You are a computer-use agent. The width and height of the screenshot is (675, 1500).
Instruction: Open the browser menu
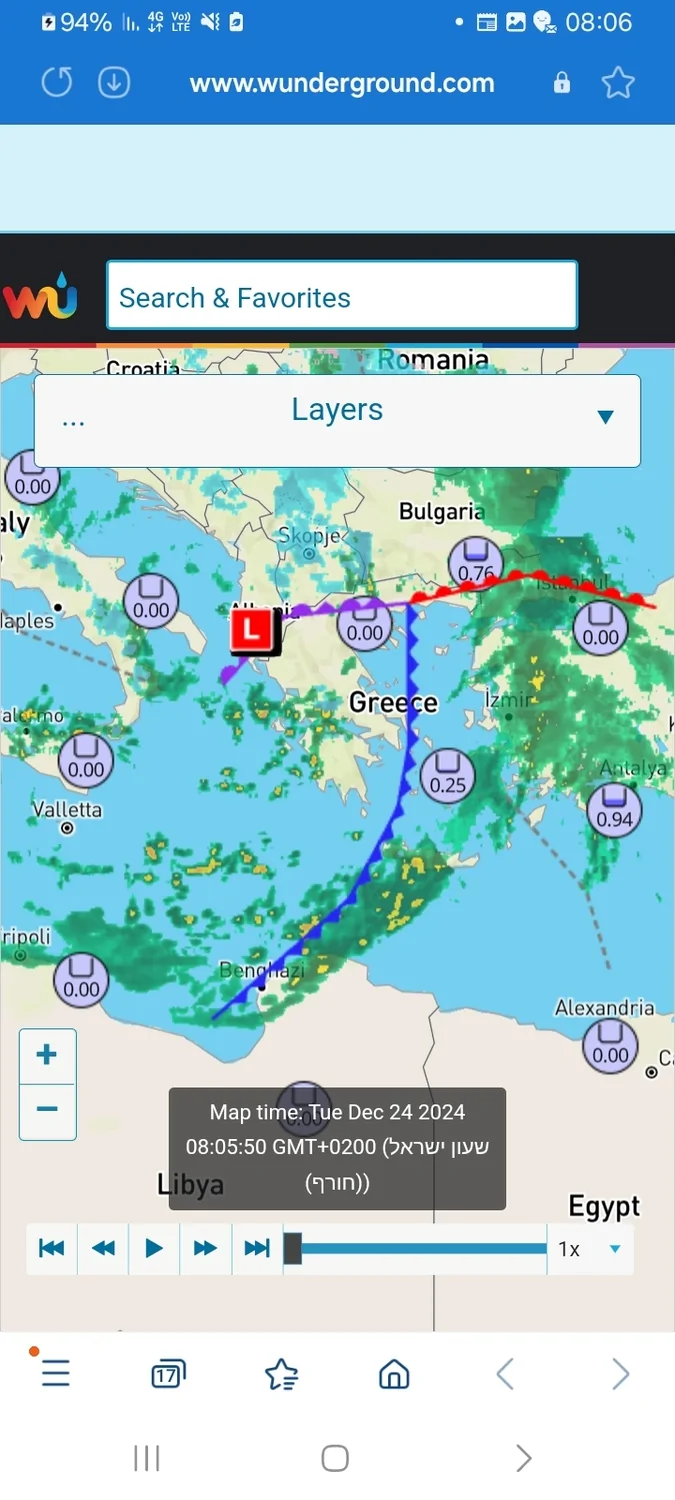(55, 1374)
